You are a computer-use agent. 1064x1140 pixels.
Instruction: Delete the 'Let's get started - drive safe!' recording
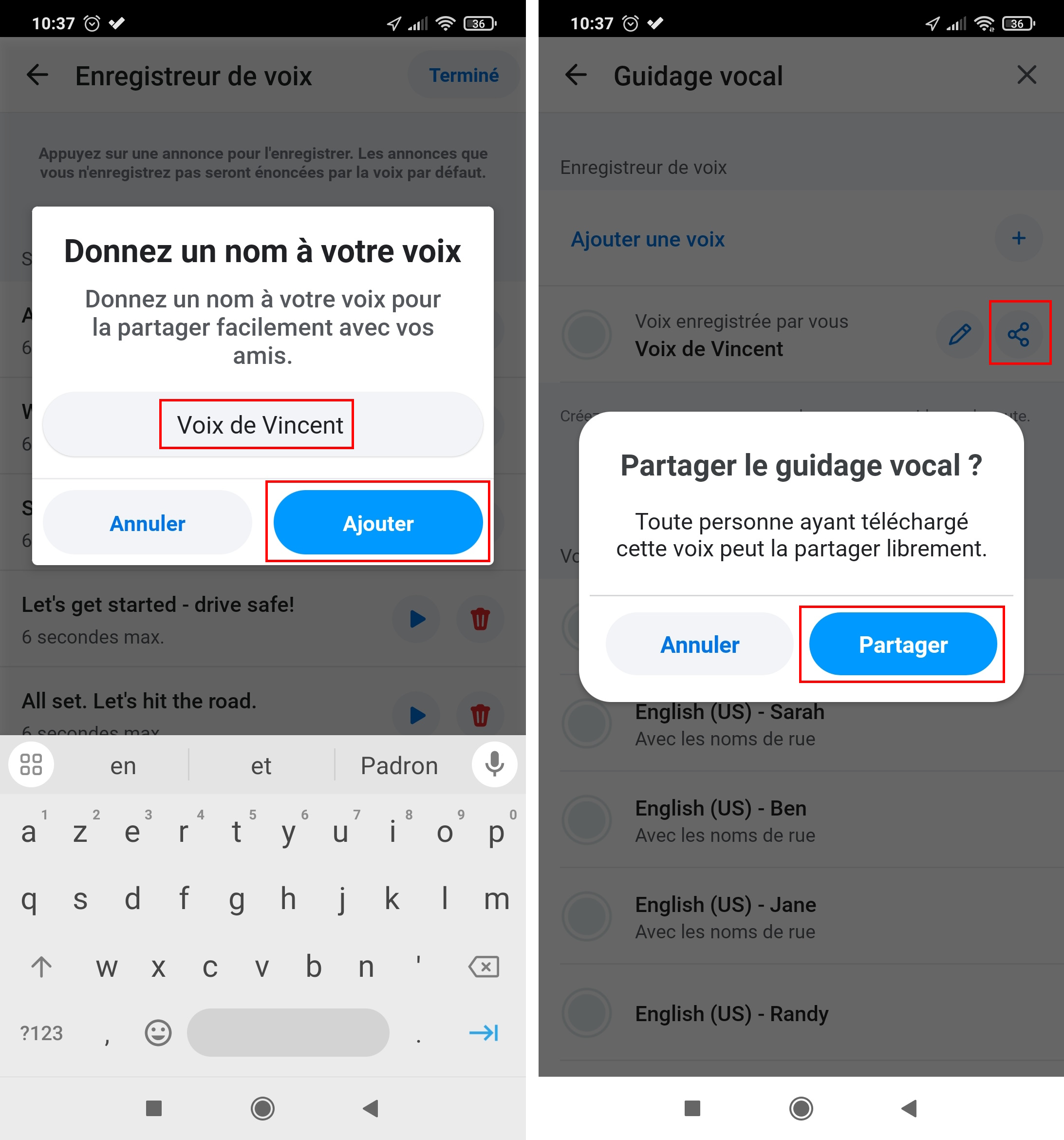480,619
